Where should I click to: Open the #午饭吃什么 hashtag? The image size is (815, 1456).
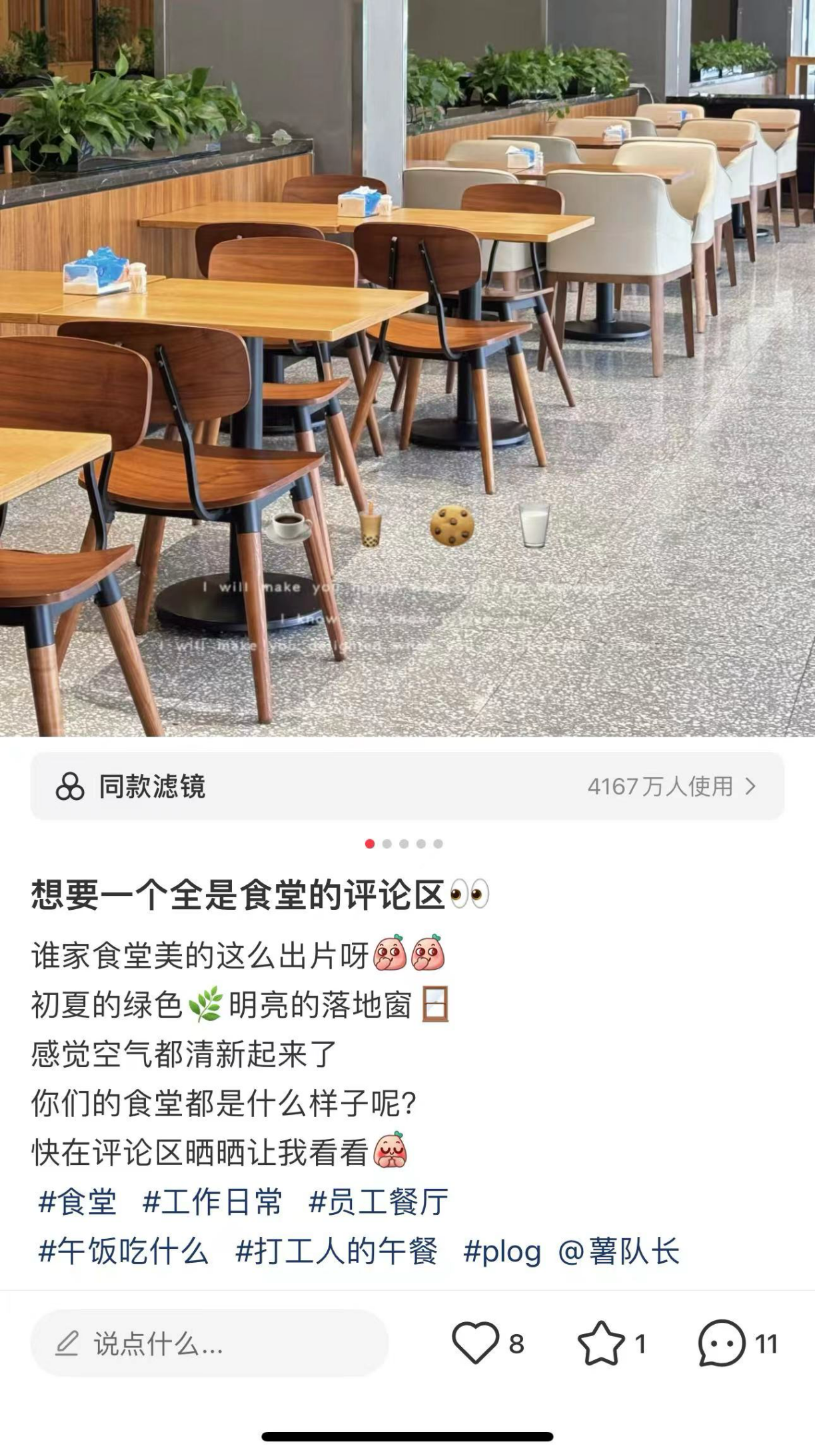(124, 1252)
